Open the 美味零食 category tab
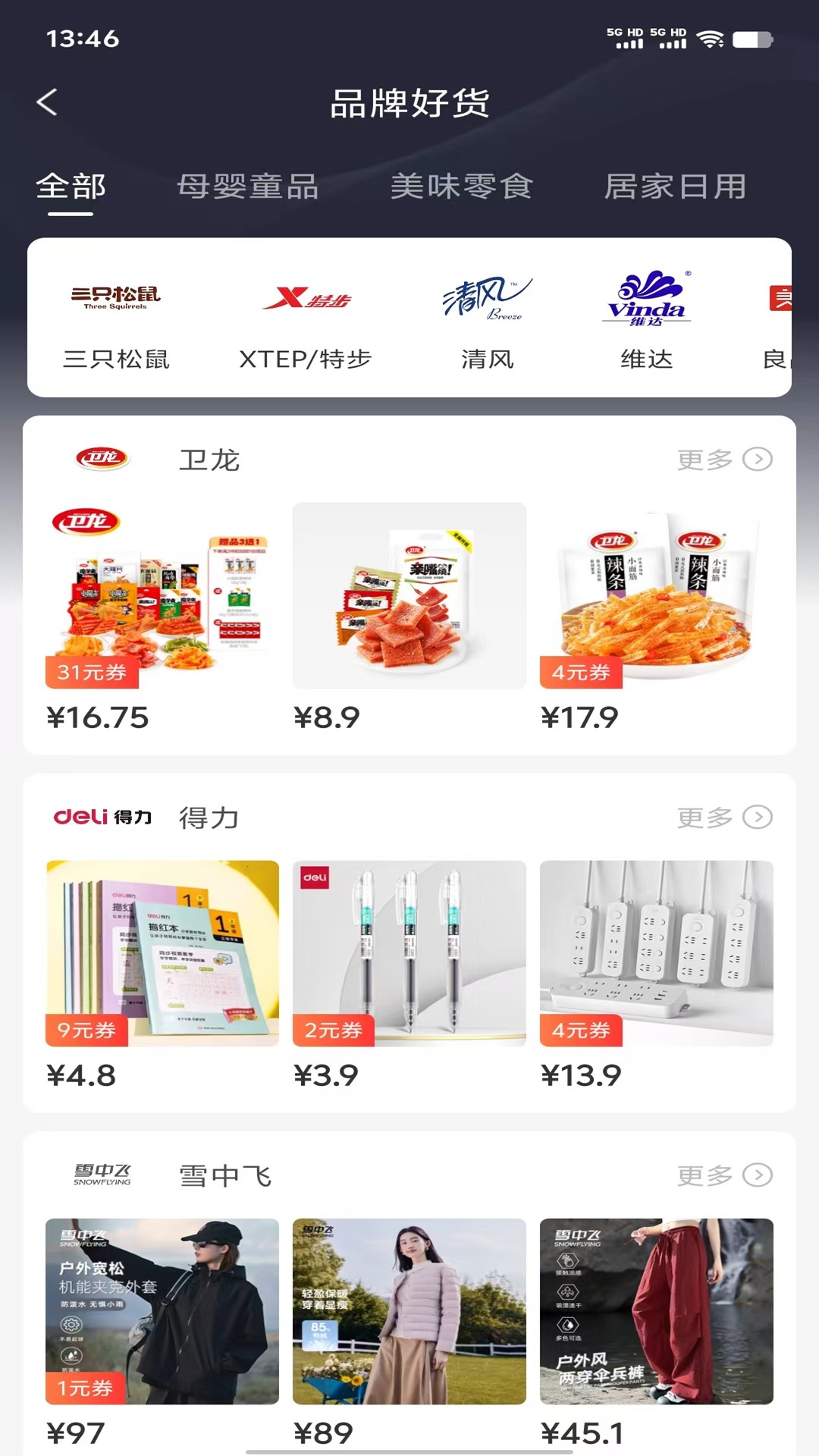Screen dimensions: 819x1456 463,186
